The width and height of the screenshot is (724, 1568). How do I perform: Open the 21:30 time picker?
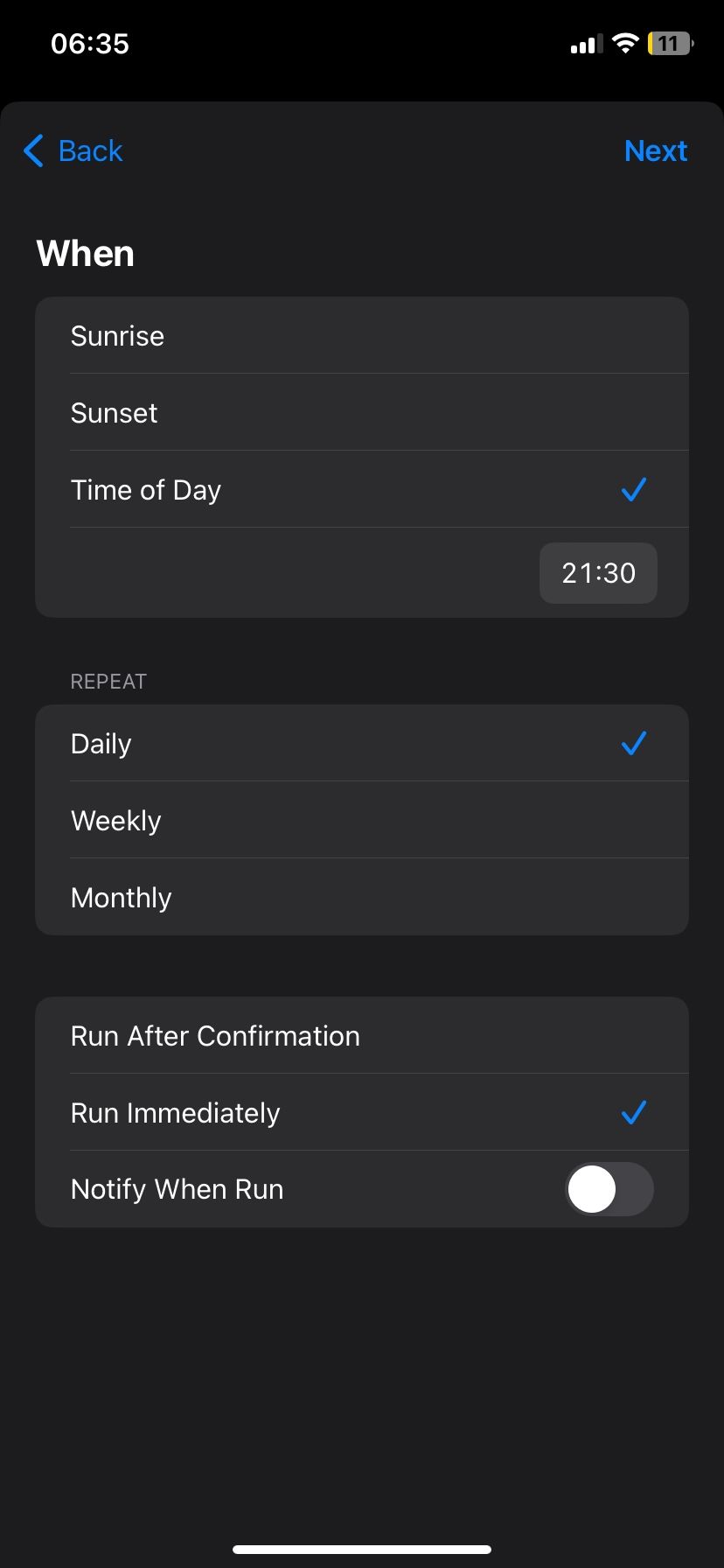[598, 573]
